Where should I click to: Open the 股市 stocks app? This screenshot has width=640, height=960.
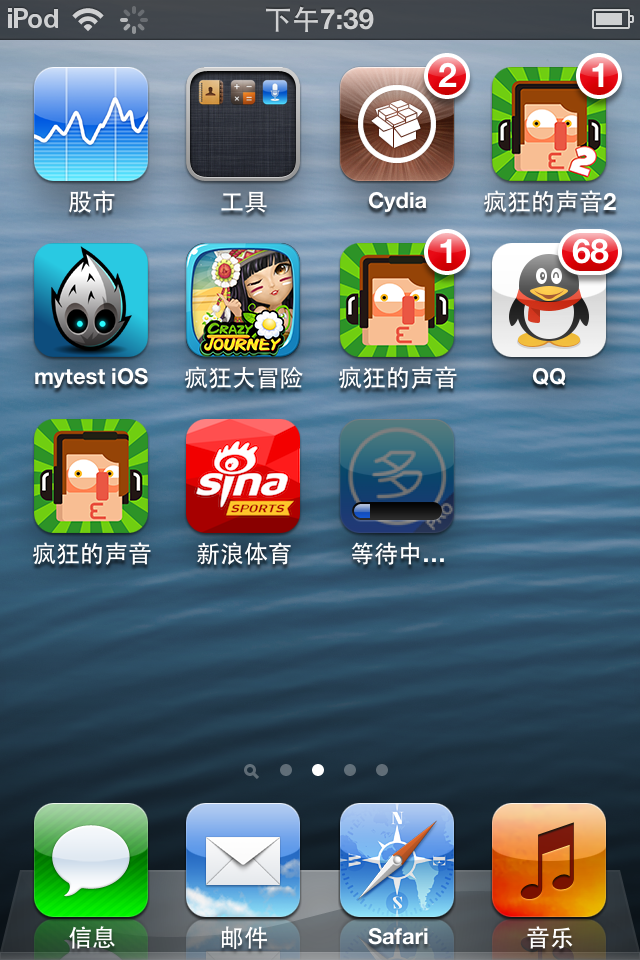(91, 125)
